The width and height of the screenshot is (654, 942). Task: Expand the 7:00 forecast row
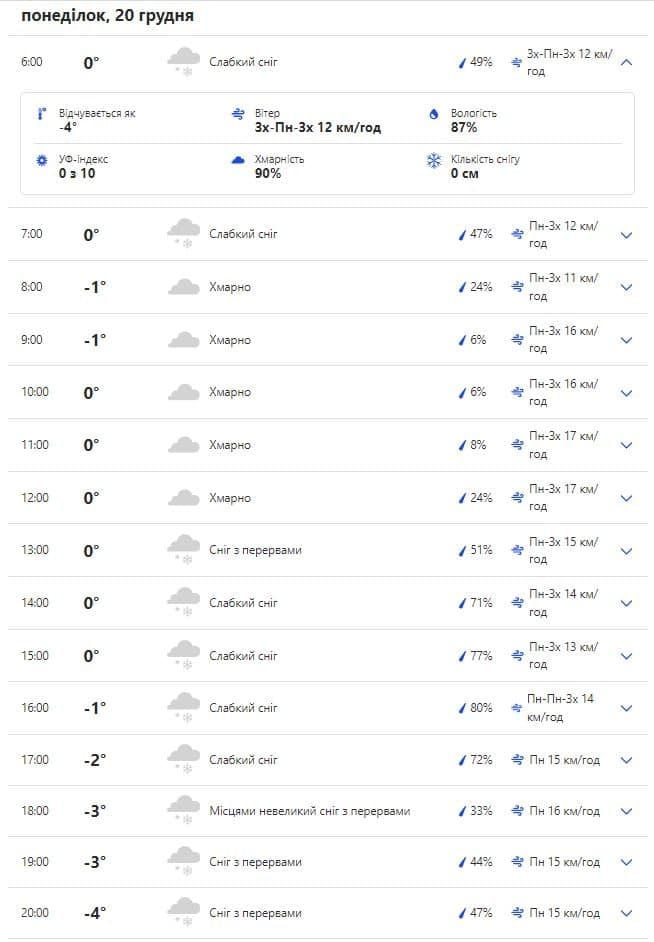[627, 235]
